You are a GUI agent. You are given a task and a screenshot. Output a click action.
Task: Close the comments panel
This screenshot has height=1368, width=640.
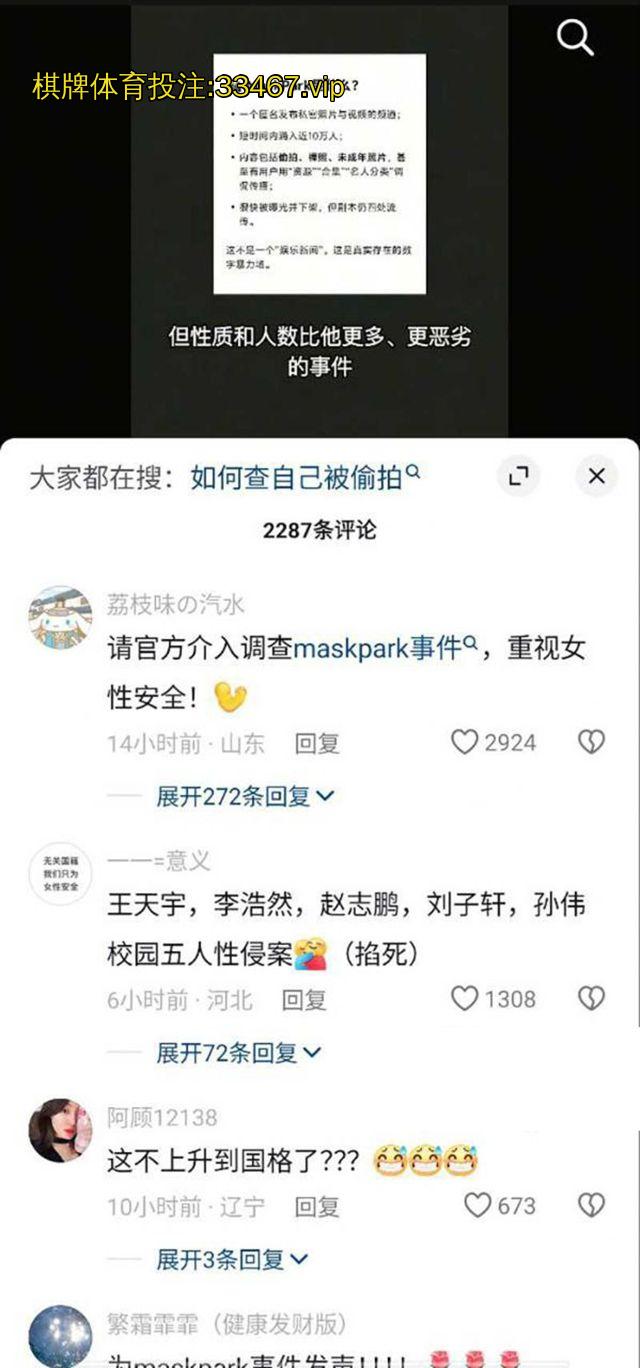(597, 477)
